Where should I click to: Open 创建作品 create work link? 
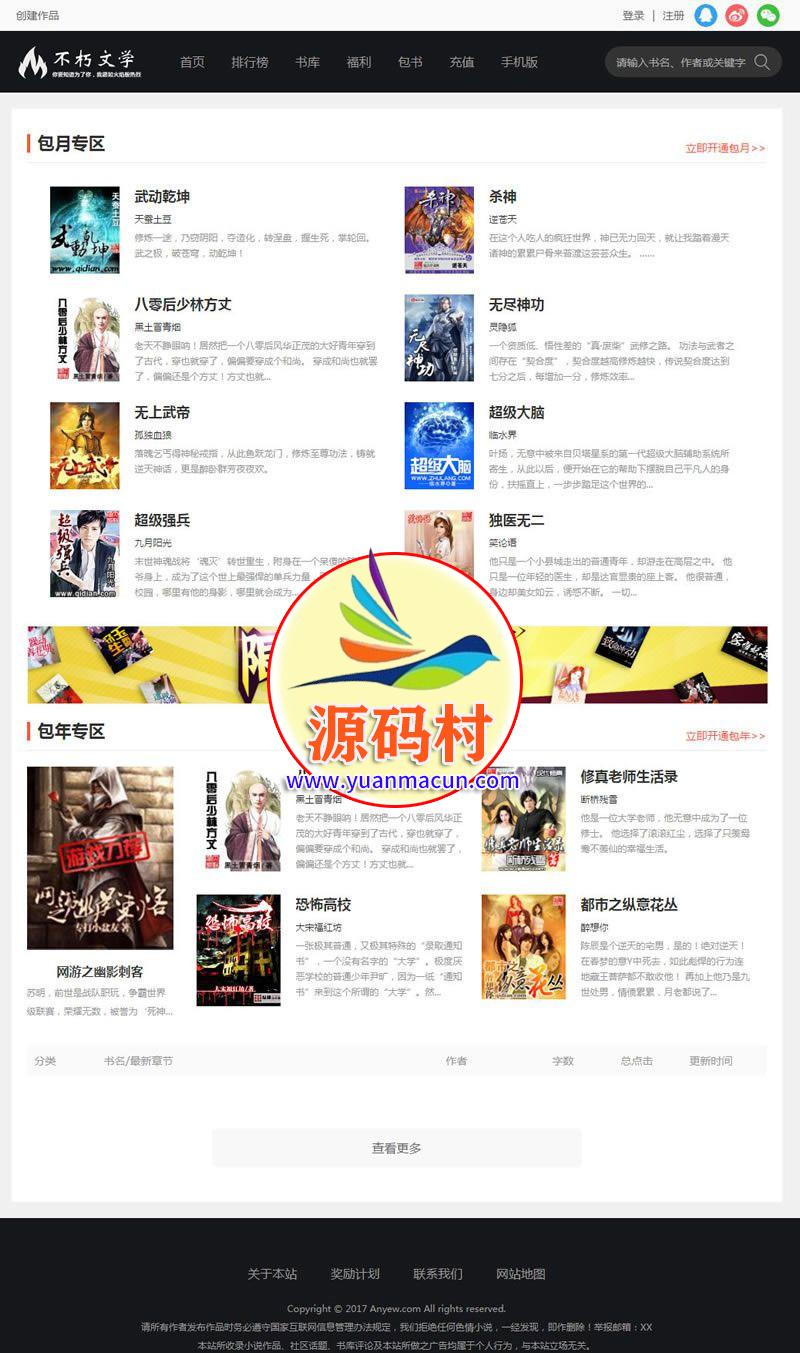tap(37, 15)
